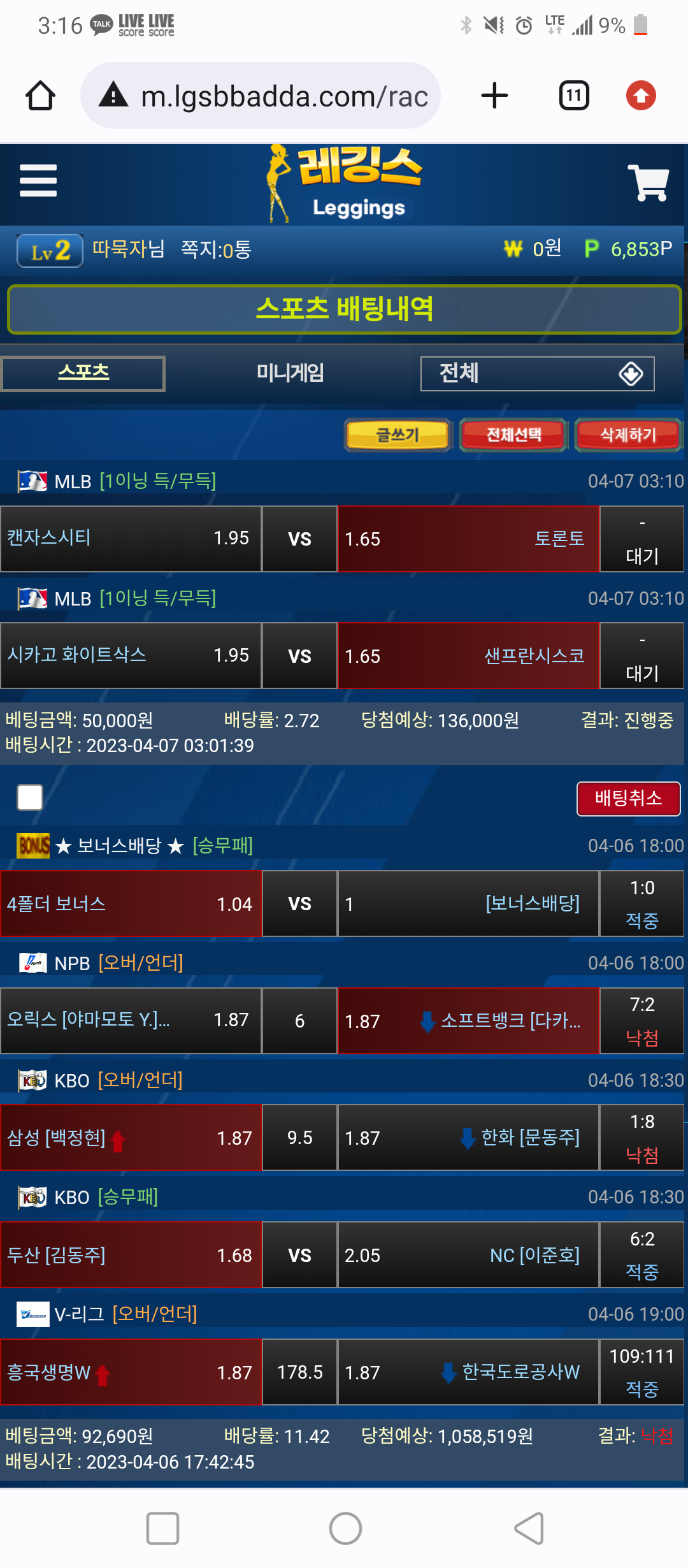Tap the system back button
The image size is (688, 1568).
pos(529,1528)
